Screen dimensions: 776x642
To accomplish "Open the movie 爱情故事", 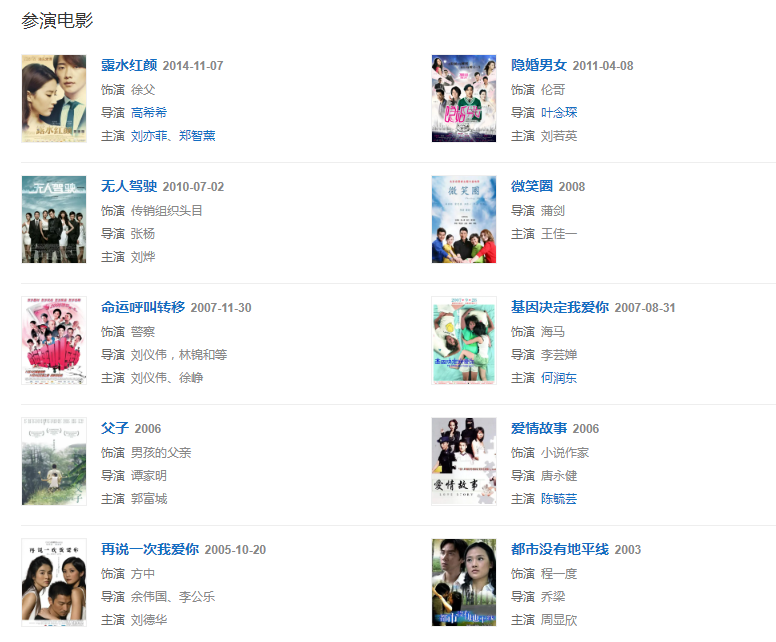I will [539, 429].
